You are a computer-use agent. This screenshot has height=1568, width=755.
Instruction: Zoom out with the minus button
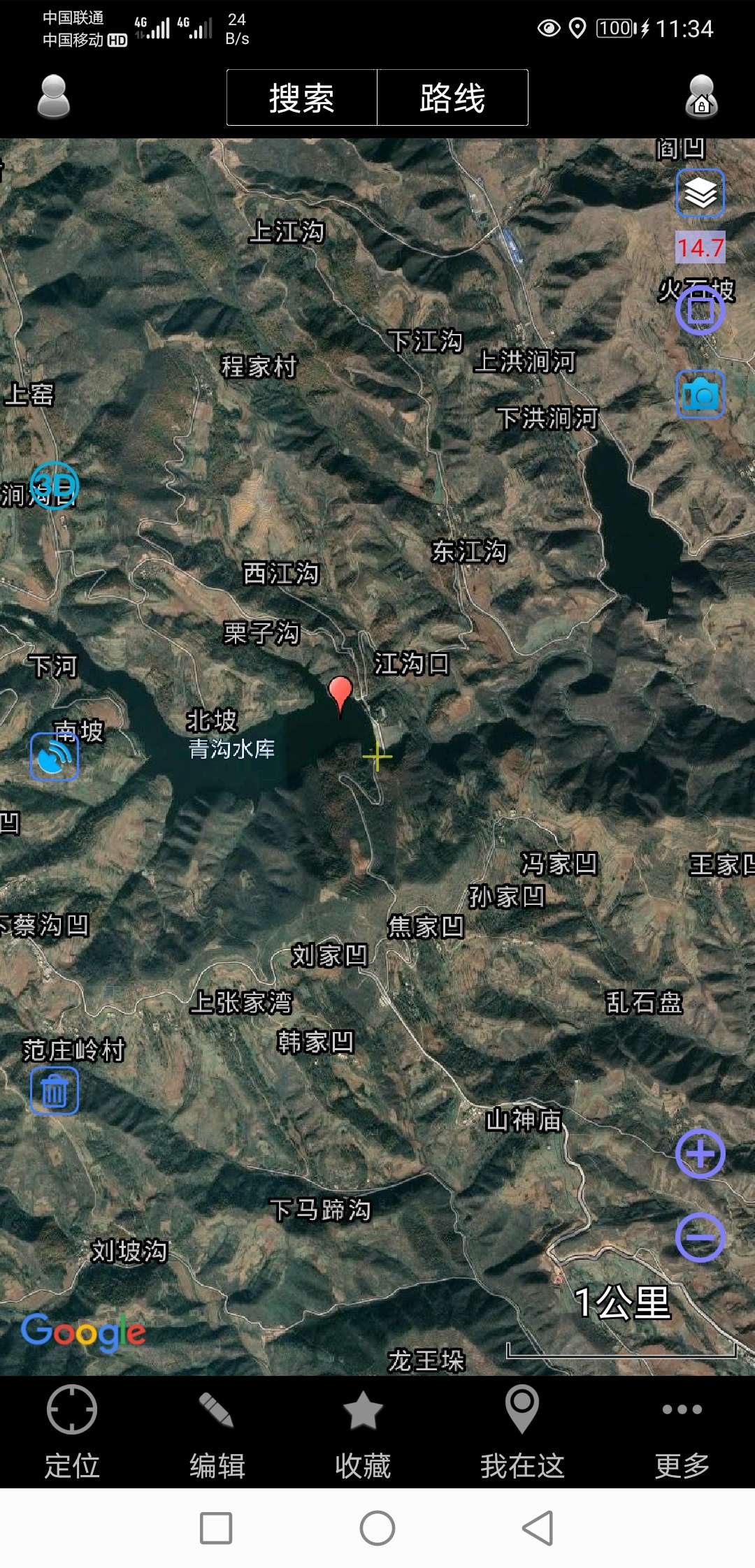(x=700, y=1237)
